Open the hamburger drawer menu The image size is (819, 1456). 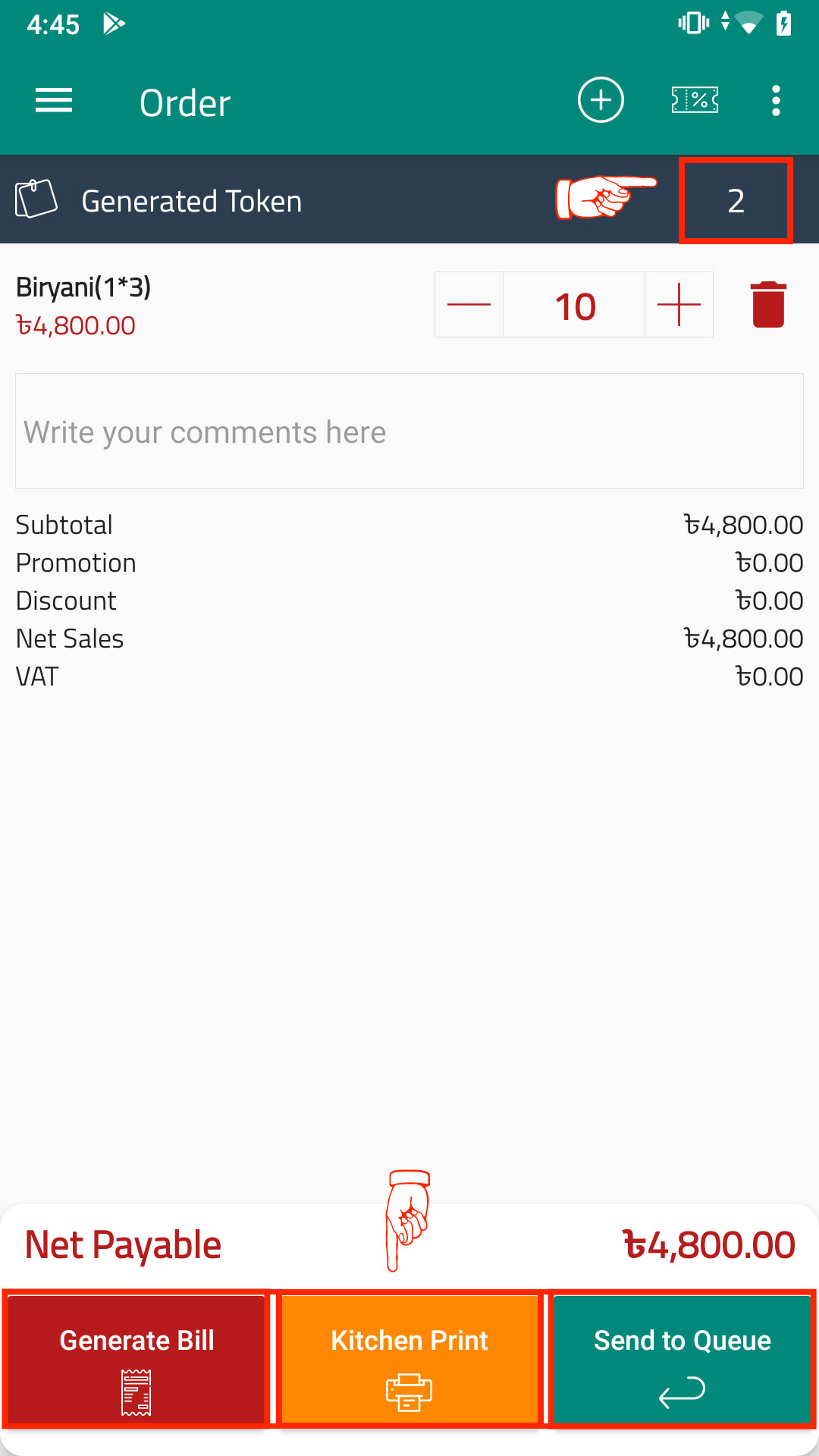click(54, 100)
